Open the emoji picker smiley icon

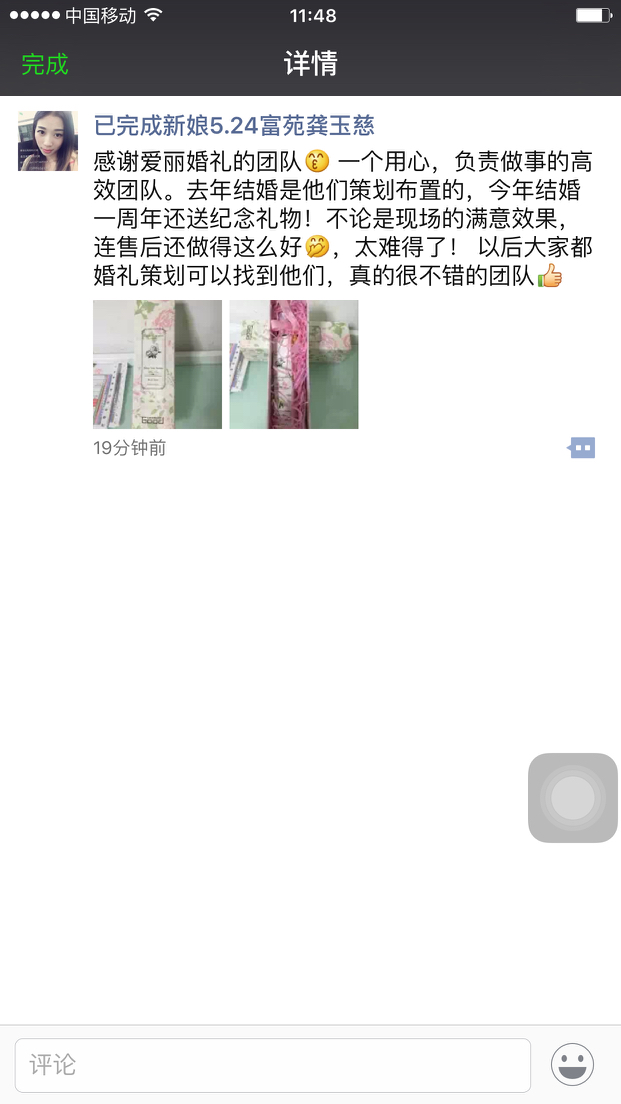572,1065
